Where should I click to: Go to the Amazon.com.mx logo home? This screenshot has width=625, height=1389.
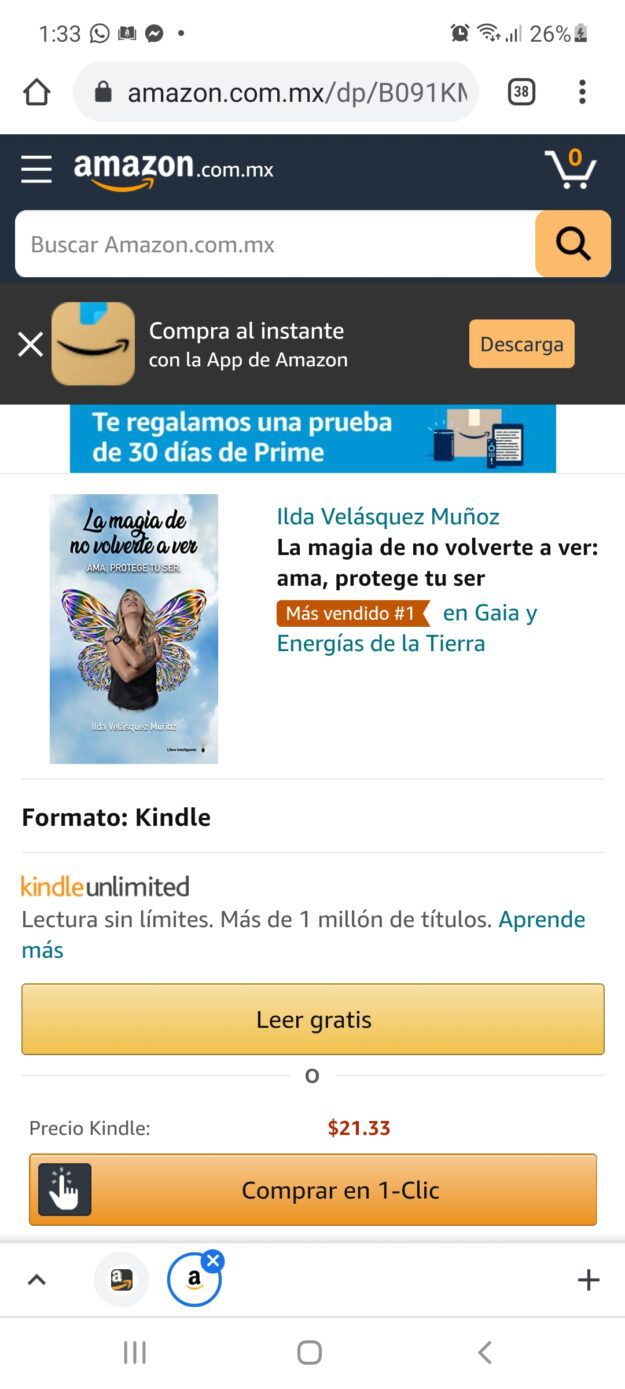(x=173, y=170)
